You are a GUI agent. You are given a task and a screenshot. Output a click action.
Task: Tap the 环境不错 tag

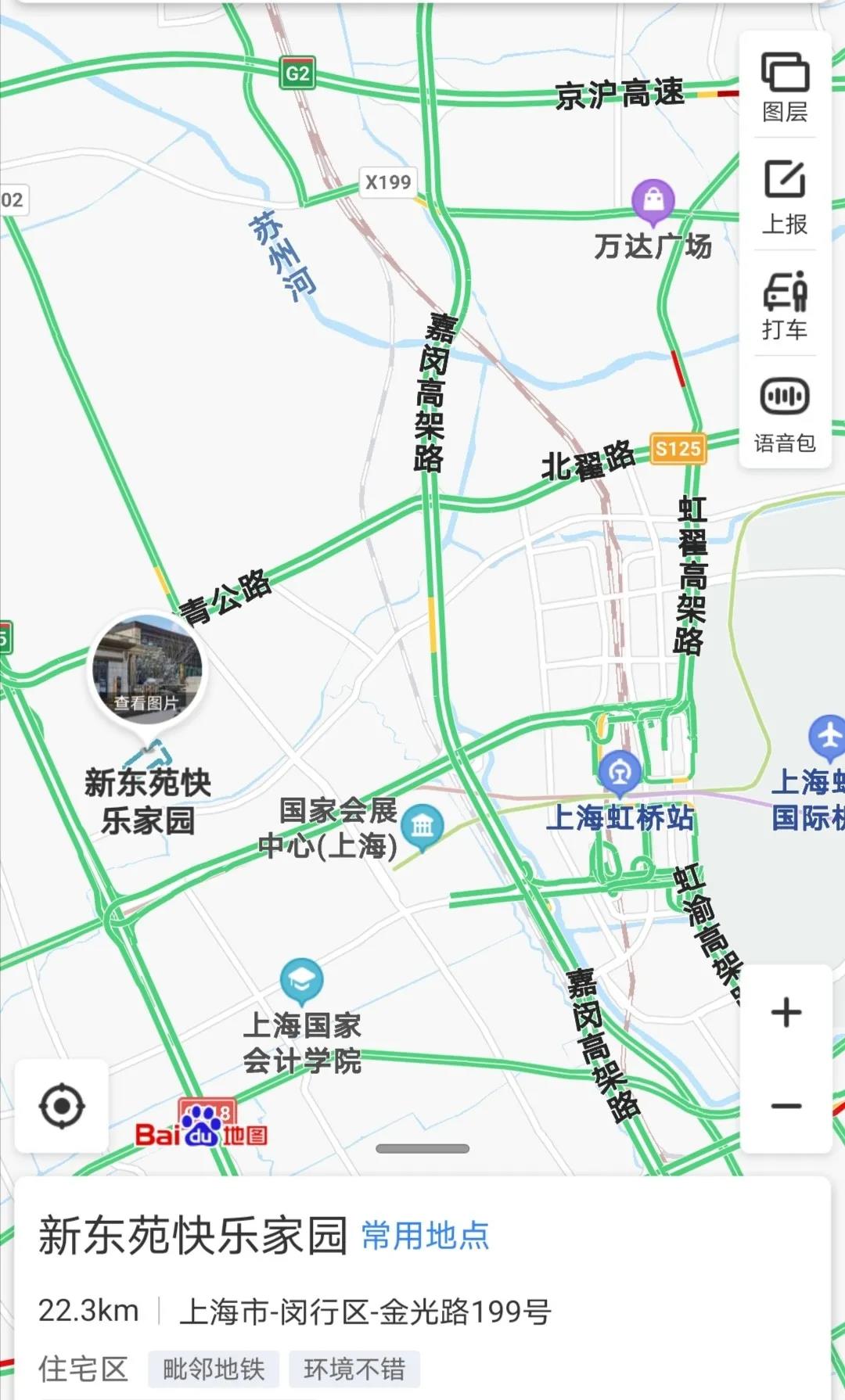tap(354, 1369)
